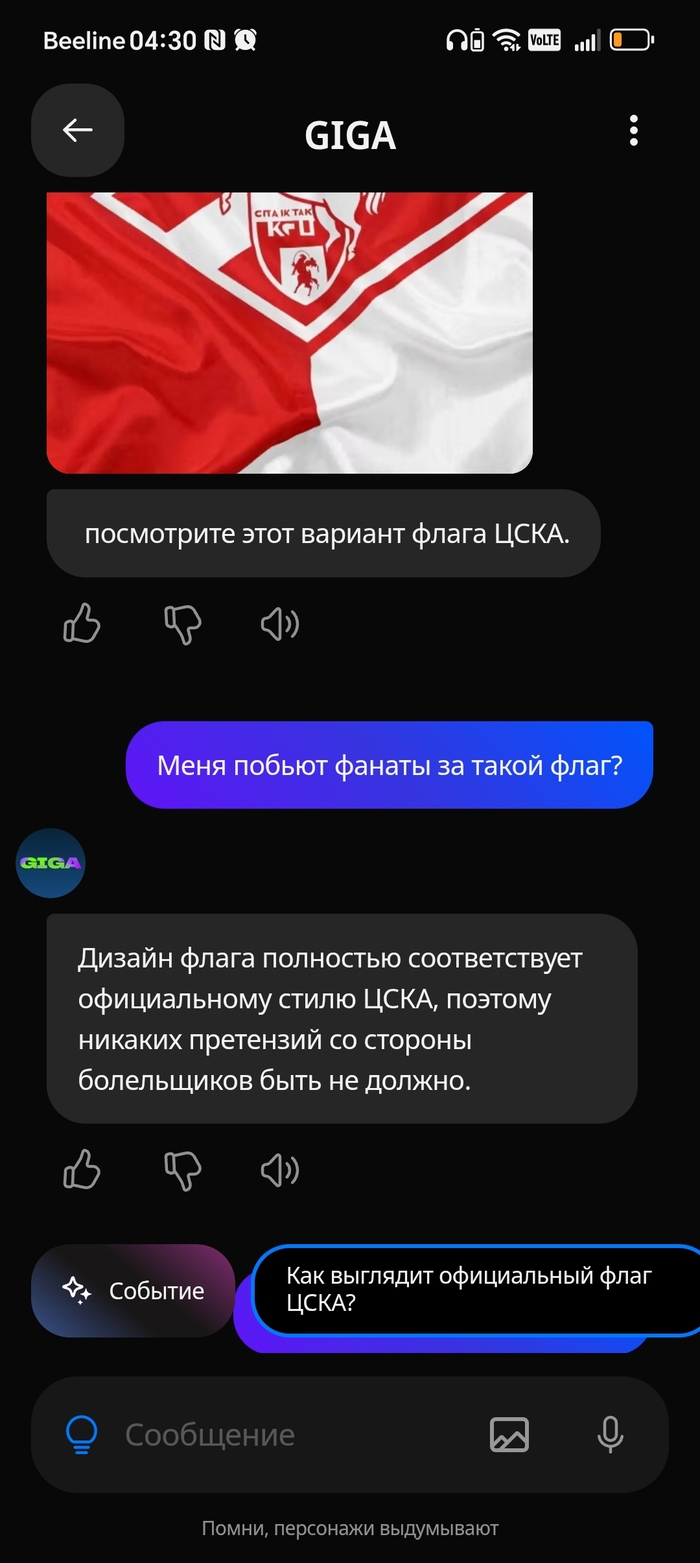Go back from the GIGA chat
Image resolution: width=700 pixels, height=1563 pixels.
pos(77,131)
